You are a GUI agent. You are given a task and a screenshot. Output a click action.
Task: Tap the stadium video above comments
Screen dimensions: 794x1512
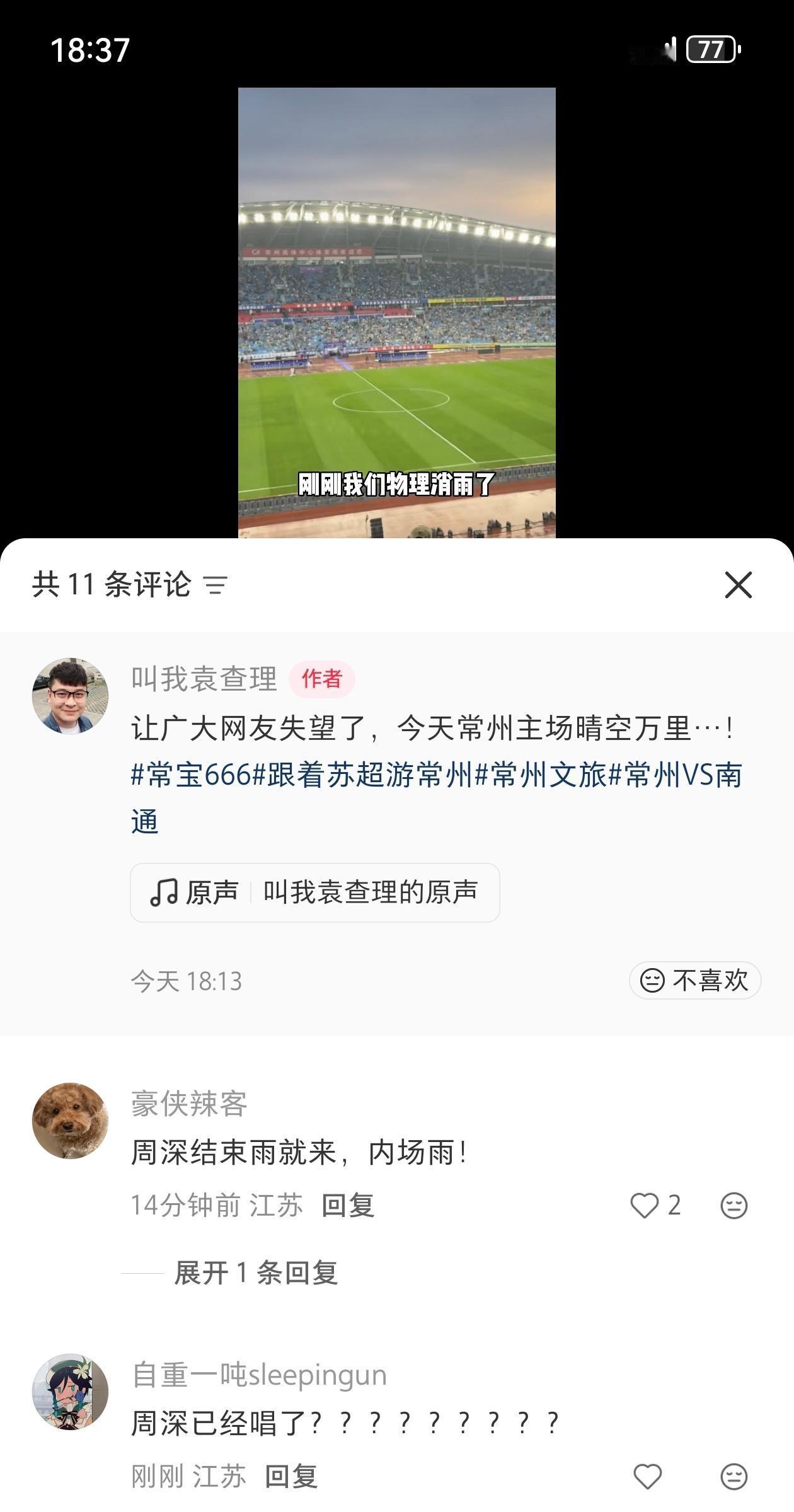(397, 309)
